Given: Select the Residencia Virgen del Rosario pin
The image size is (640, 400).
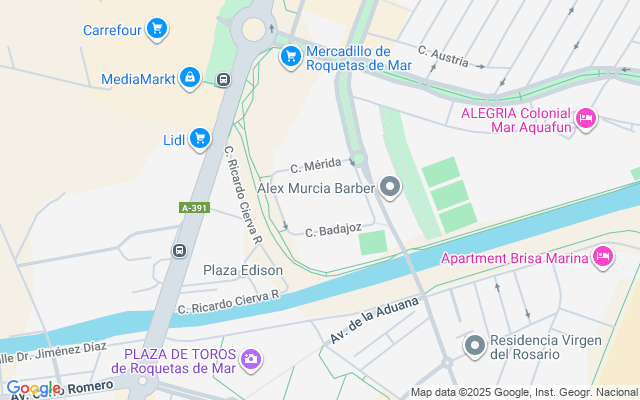Looking at the screenshot, I should coord(475,346).
